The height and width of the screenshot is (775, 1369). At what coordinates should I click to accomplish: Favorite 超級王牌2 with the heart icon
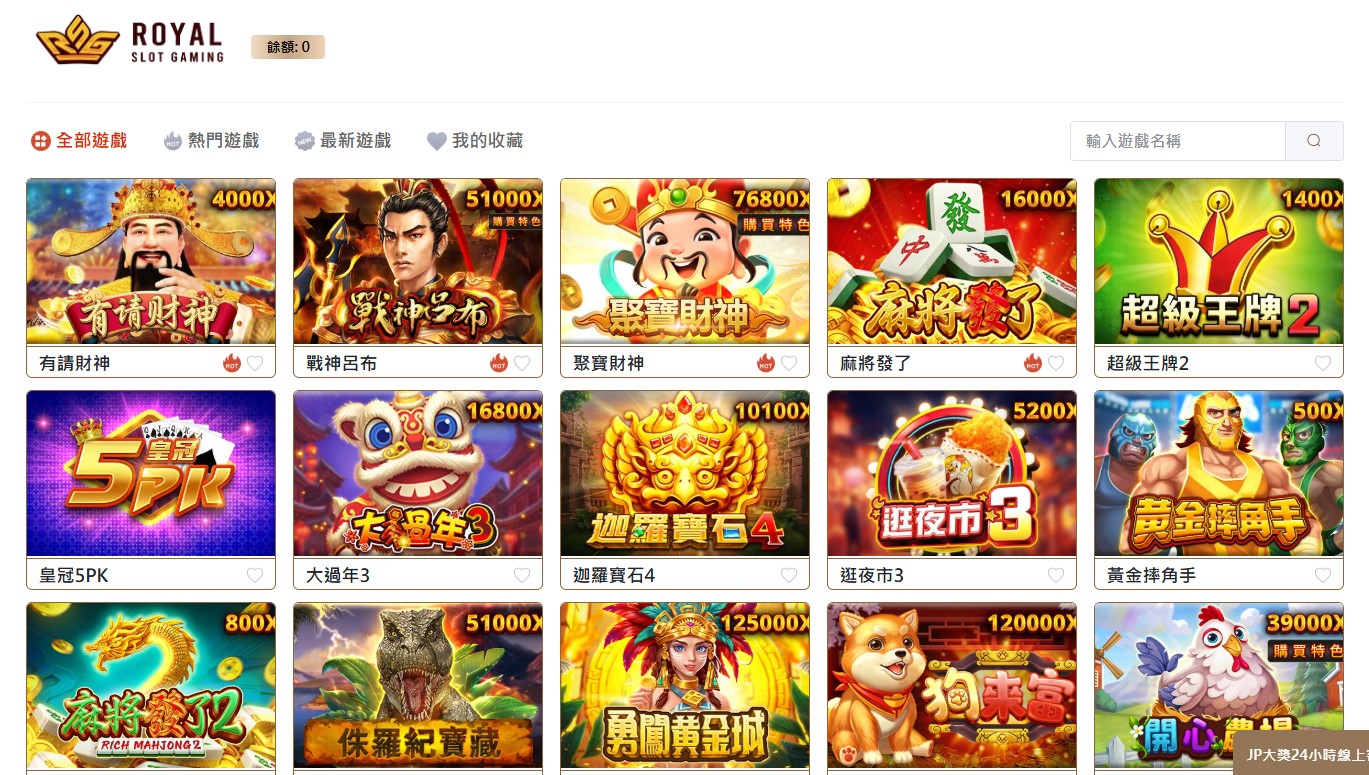click(1323, 363)
